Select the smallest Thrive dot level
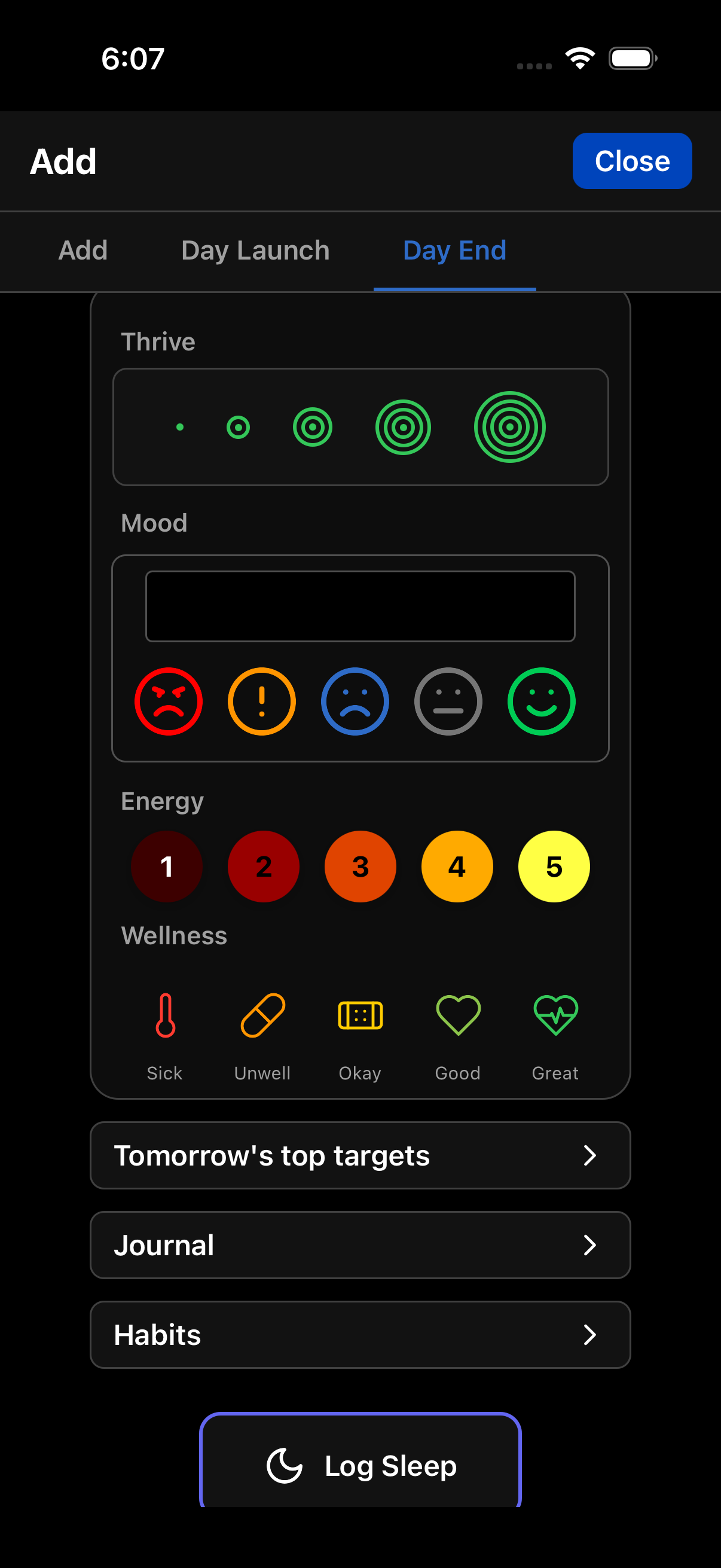This screenshot has height=1568, width=721. coord(179,427)
